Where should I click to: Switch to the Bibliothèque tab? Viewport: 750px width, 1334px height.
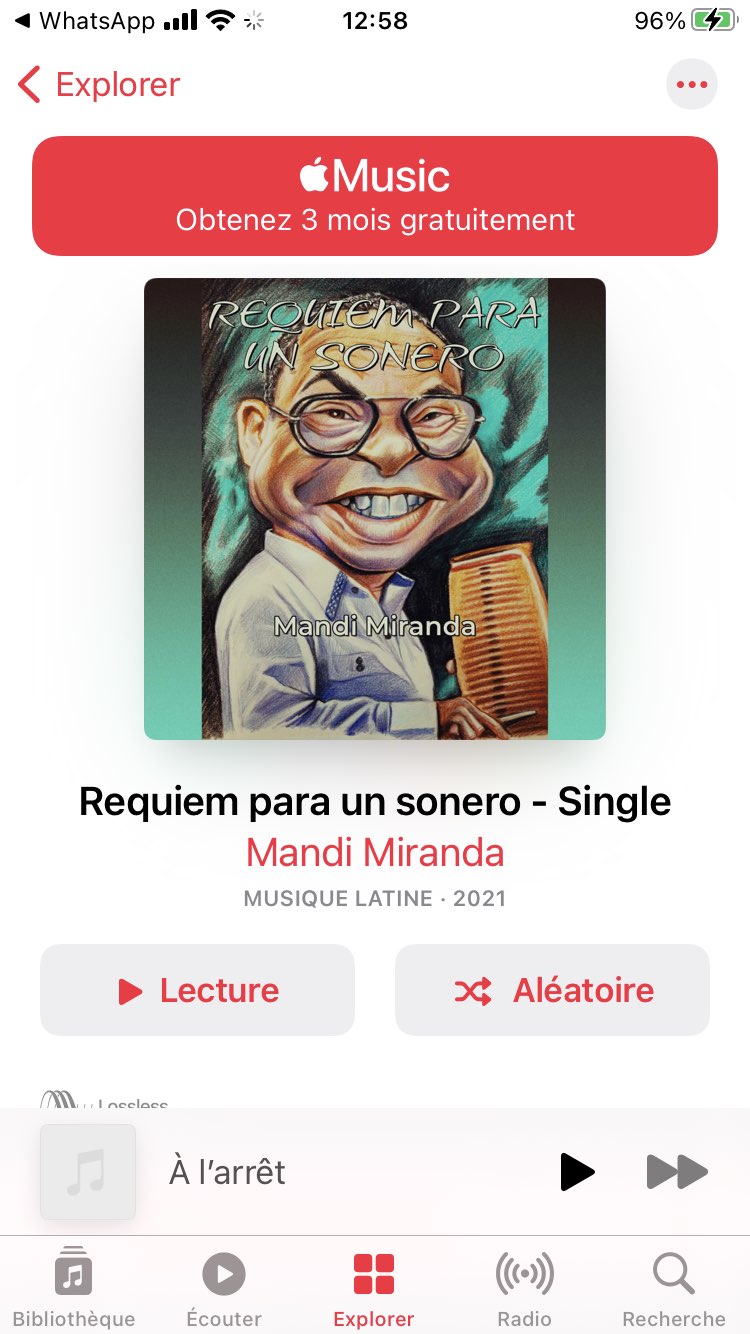click(73, 1288)
